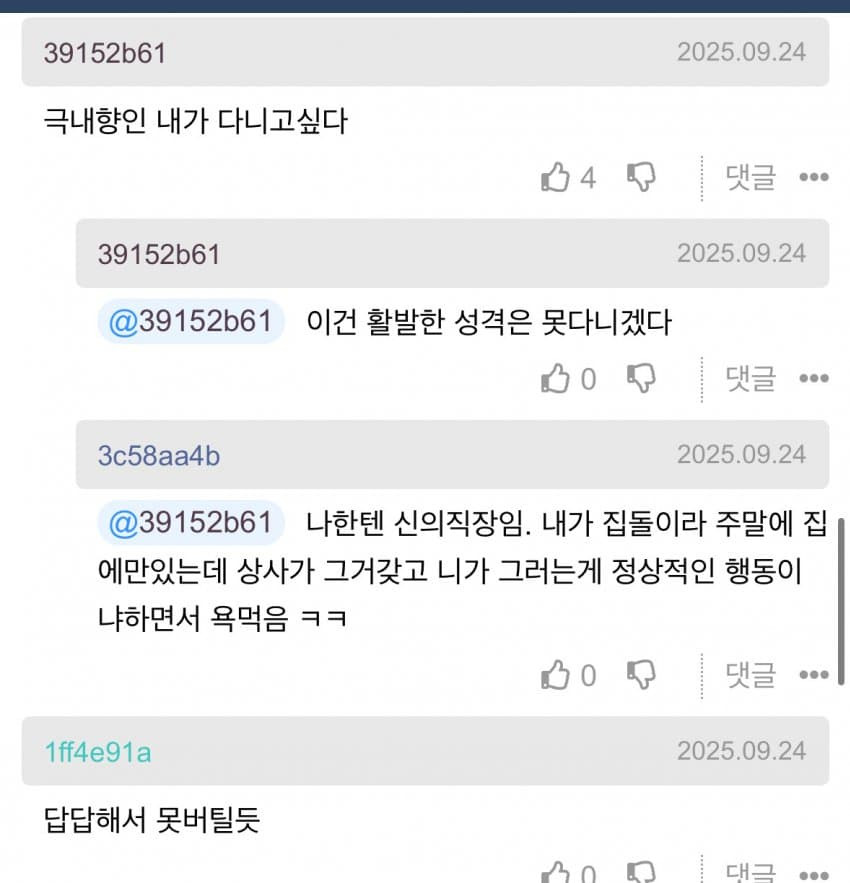Image resolution: width=850 pixels, height=883 pixels.
Task: Reply via 댓글 under '극내향인 내가 다니고싶다'
Action: click(750, 178)
